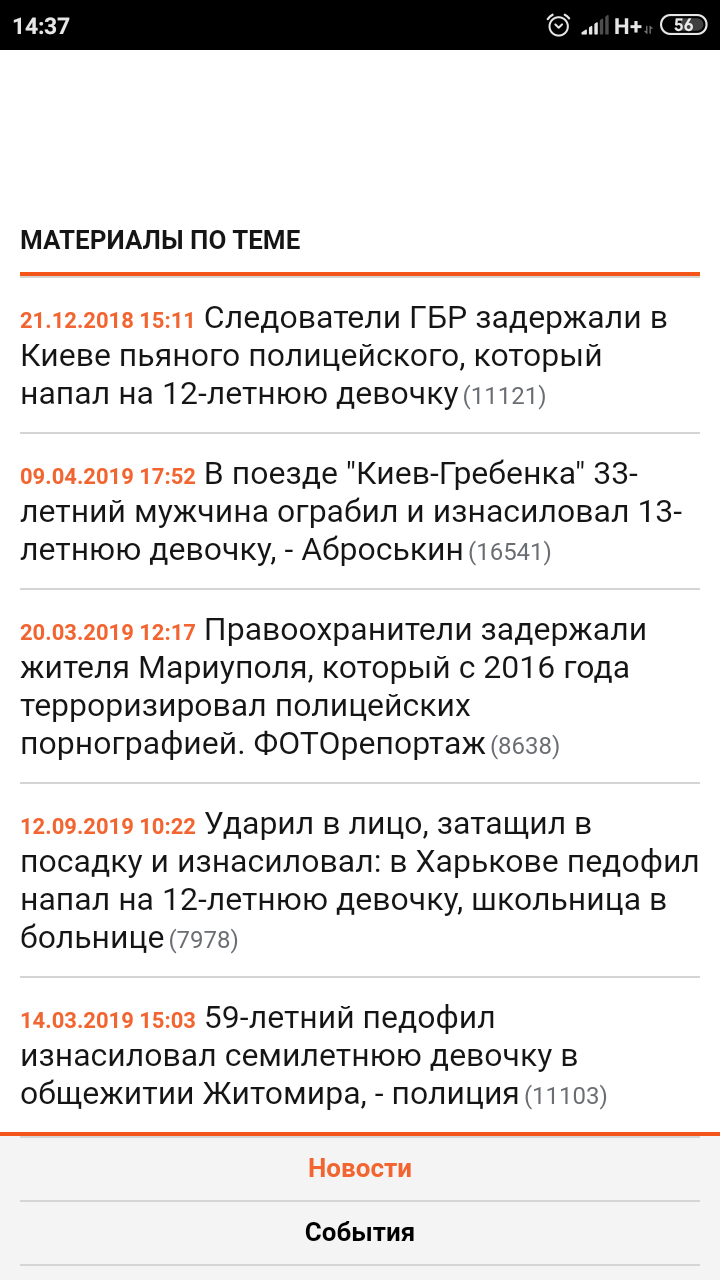Go to the Новости section
The image size is (720, 1280).
pos(360,1168)
